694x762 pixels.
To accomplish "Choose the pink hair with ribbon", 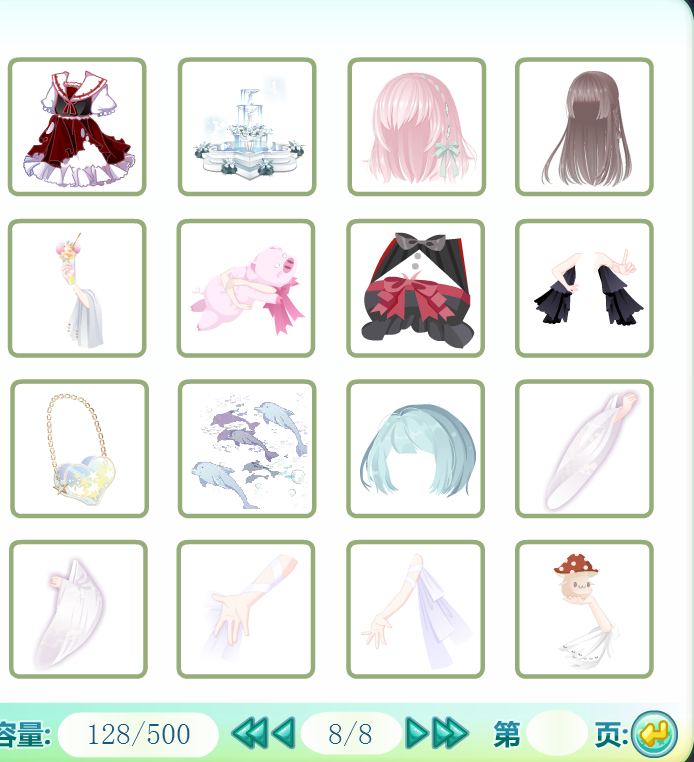I will pyautogui.click(x=416, y=127).
